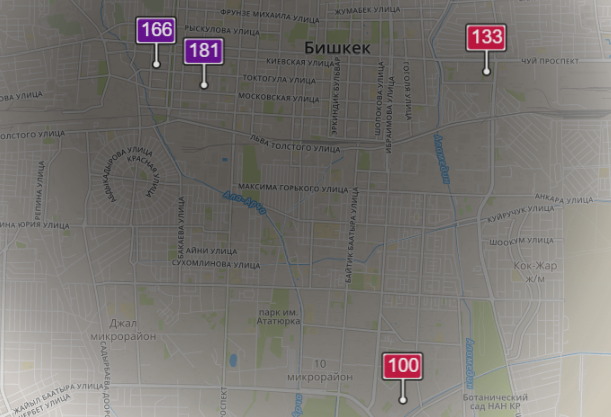Select the purple 181 station marker

point(204,51)
